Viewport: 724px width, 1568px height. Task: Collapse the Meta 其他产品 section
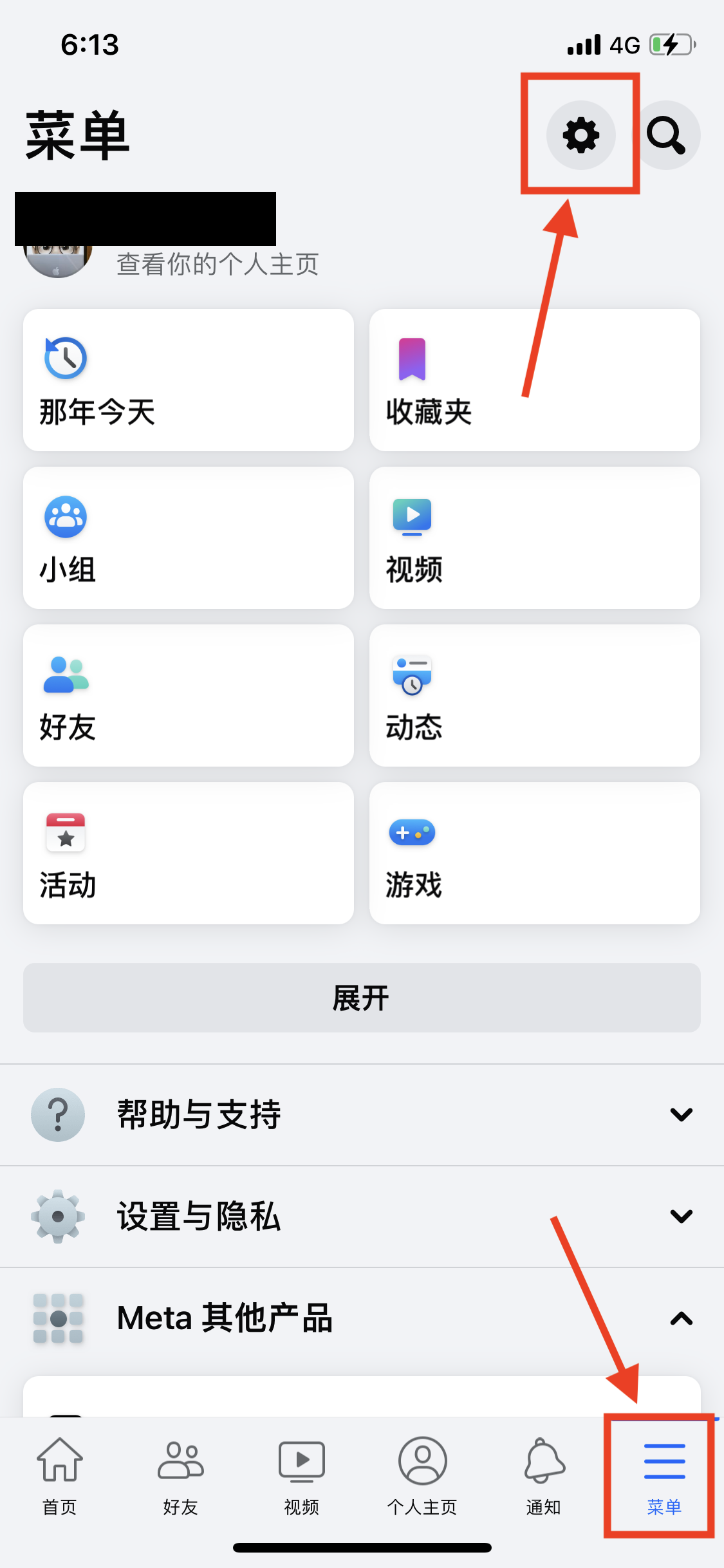(x=362, y=1318)
